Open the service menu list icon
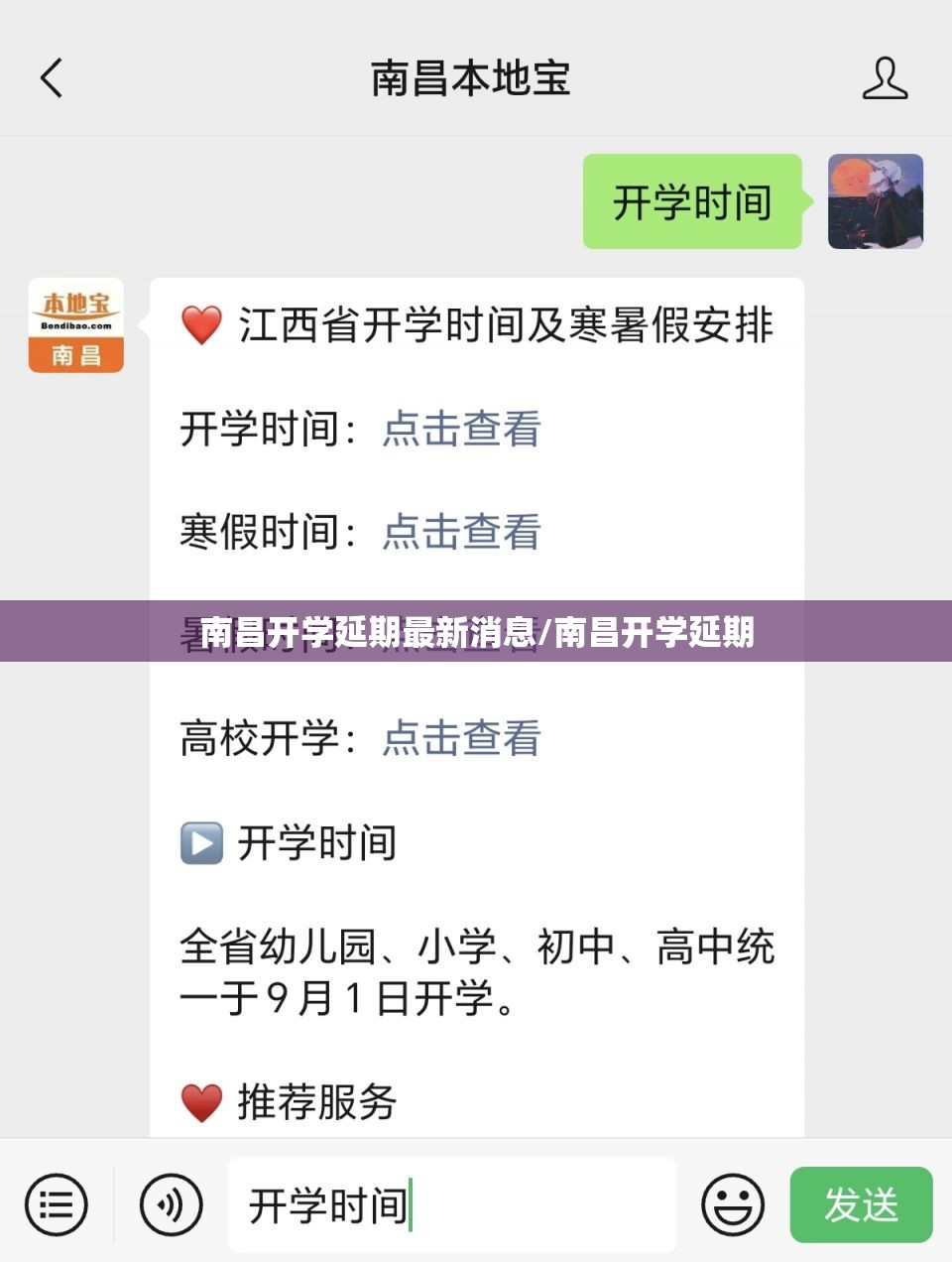 pos(57,1204)
